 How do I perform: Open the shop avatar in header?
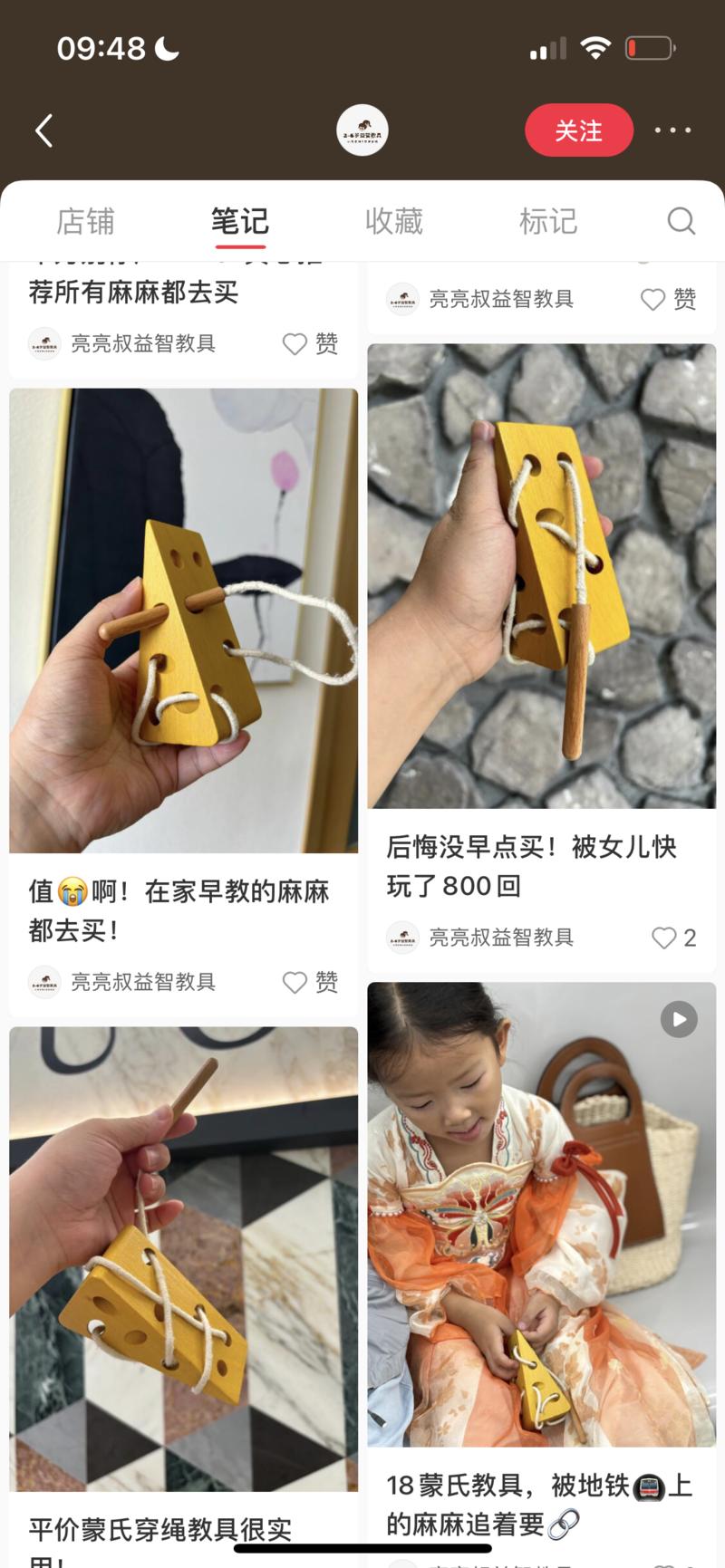point(362,130)
